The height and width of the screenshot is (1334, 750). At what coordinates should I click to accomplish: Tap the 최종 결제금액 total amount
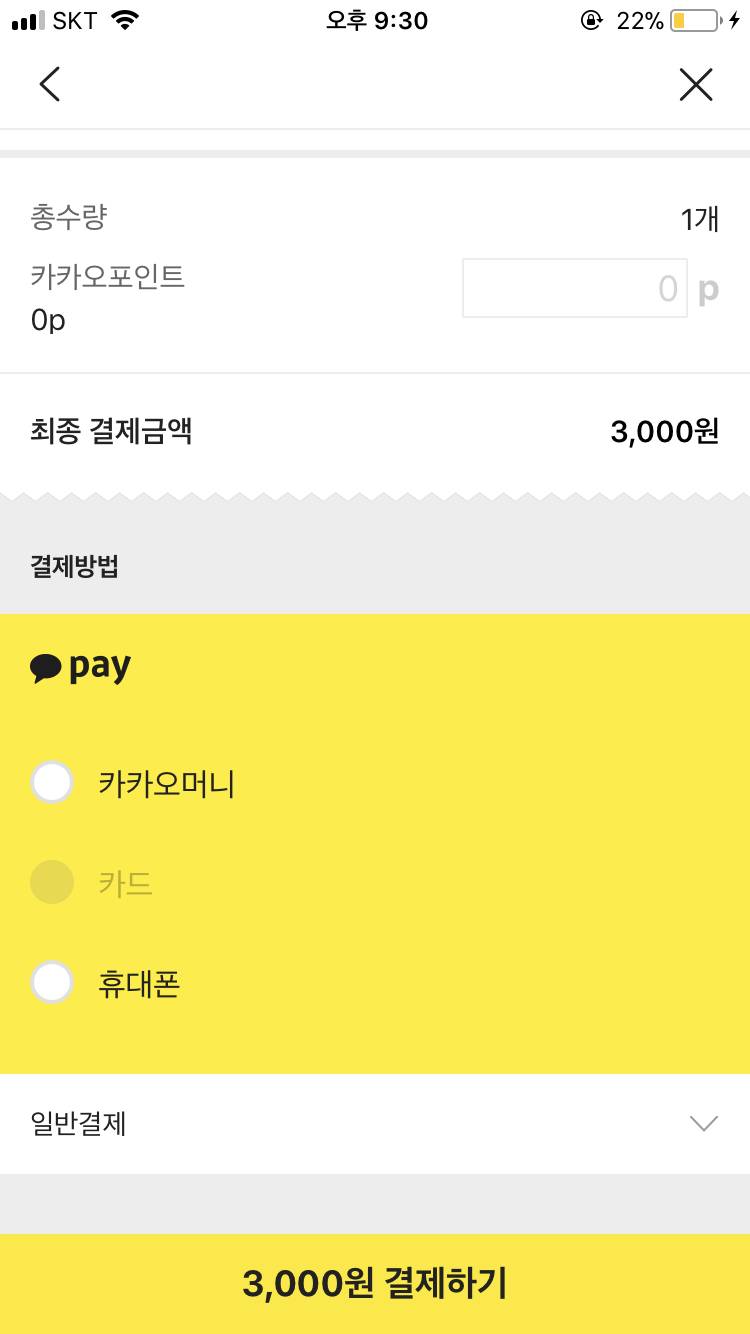tap(112, 431)
